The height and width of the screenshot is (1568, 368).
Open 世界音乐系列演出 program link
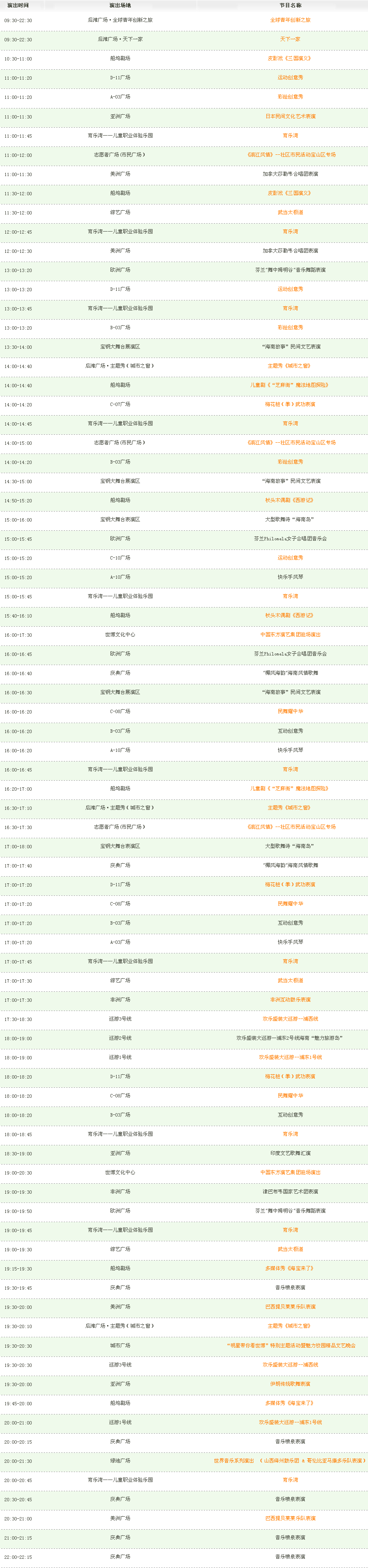pyautogui.click(x=290, y=1460)
